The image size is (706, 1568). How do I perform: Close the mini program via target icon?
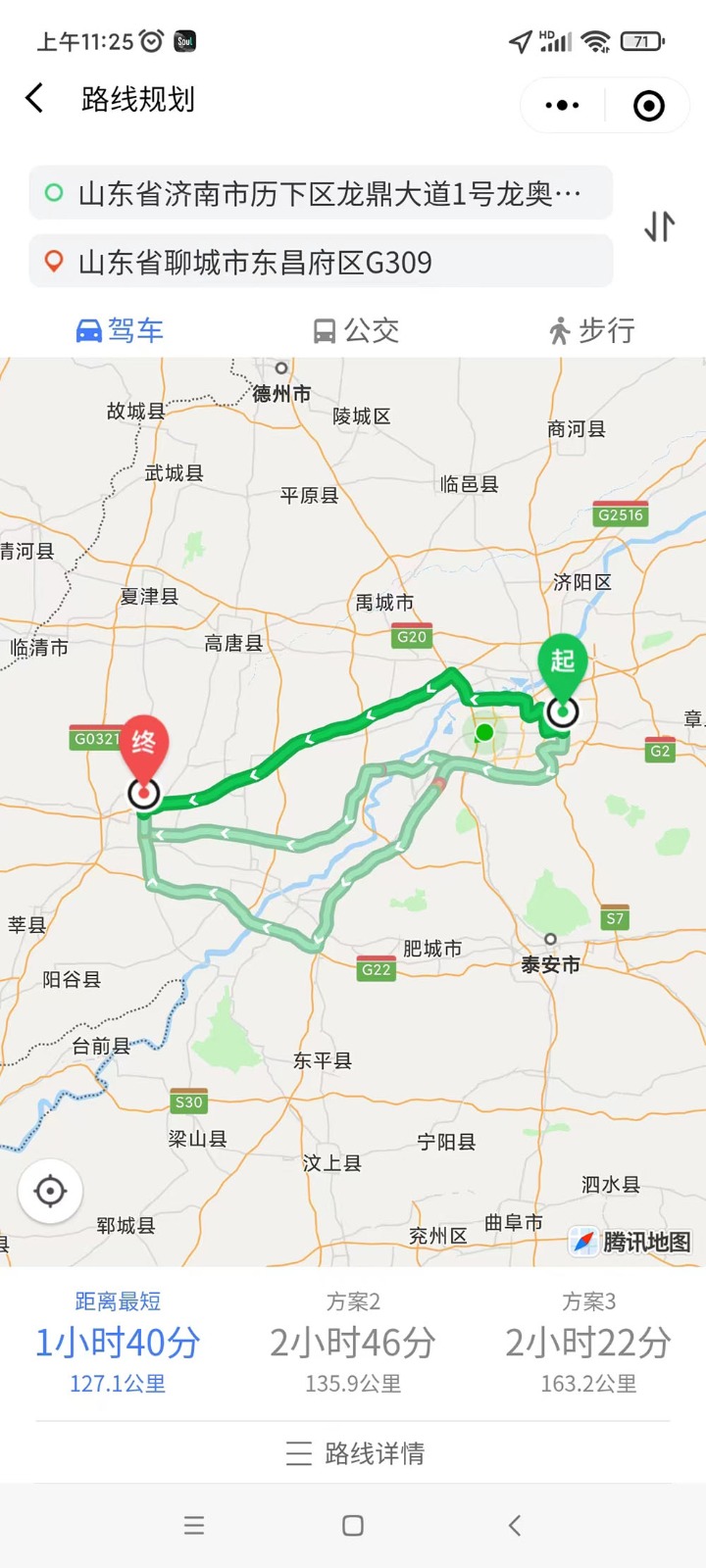(x=648, y=105)
